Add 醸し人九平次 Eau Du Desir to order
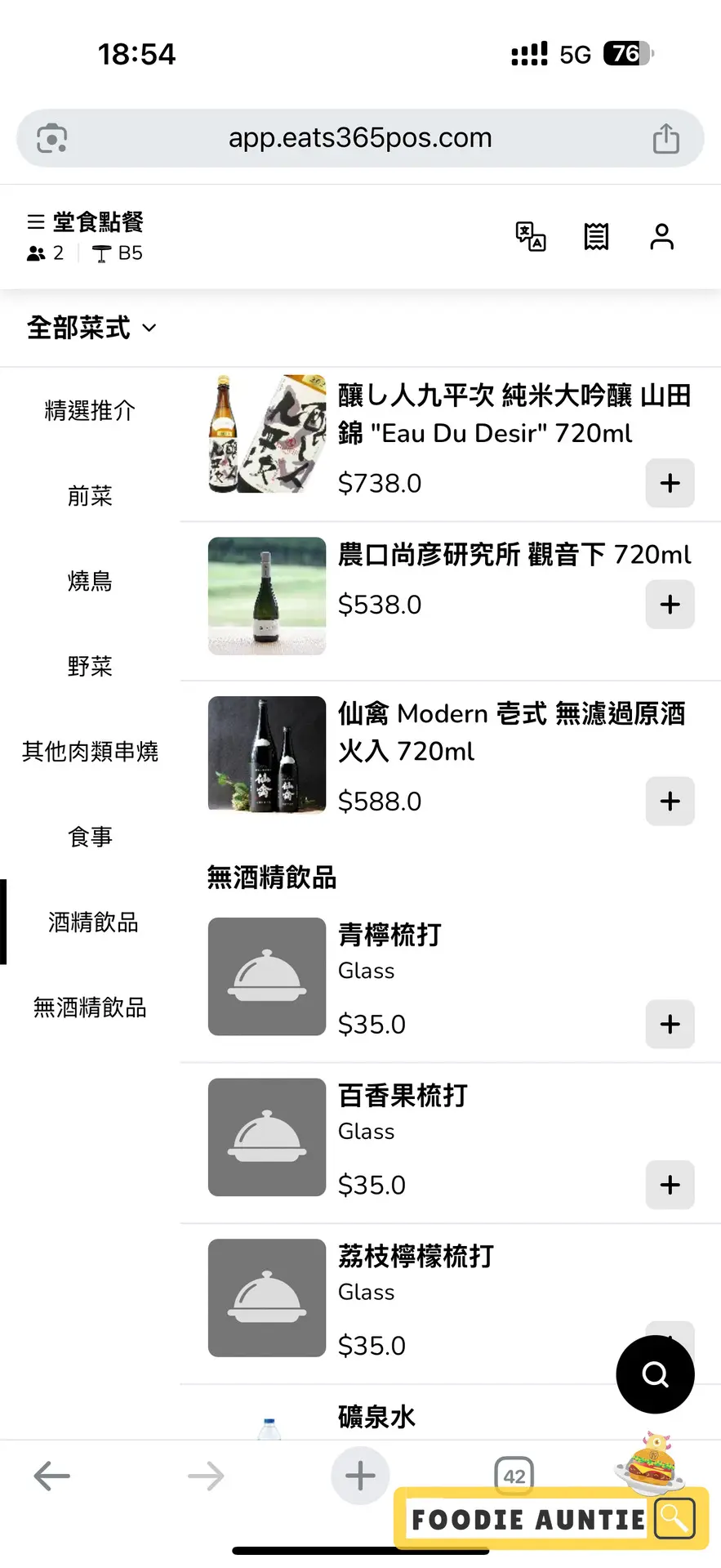Viewport: 721px width, 1568px height. tap(670, 483)
